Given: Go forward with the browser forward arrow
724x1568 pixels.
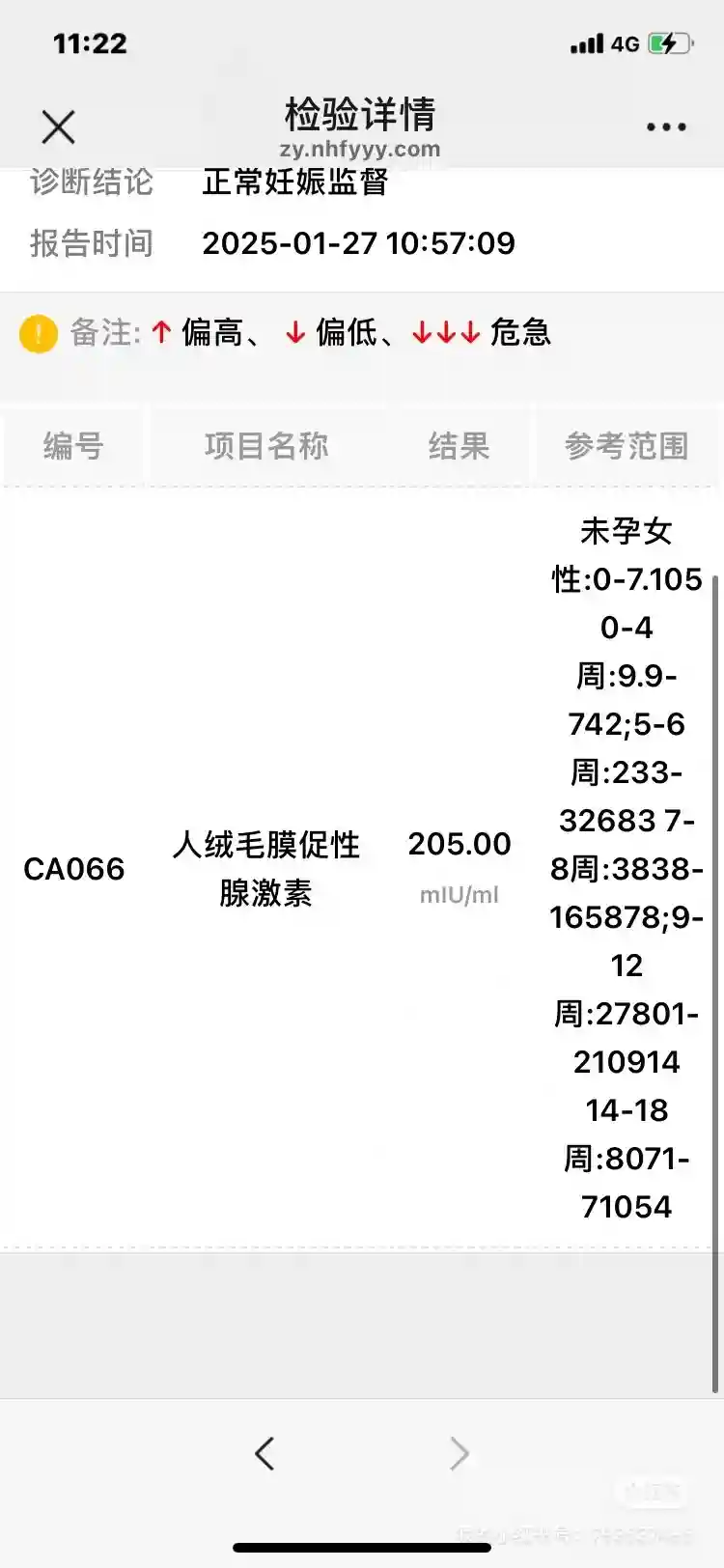Looking at the screenshot, I should (459, 1453).
